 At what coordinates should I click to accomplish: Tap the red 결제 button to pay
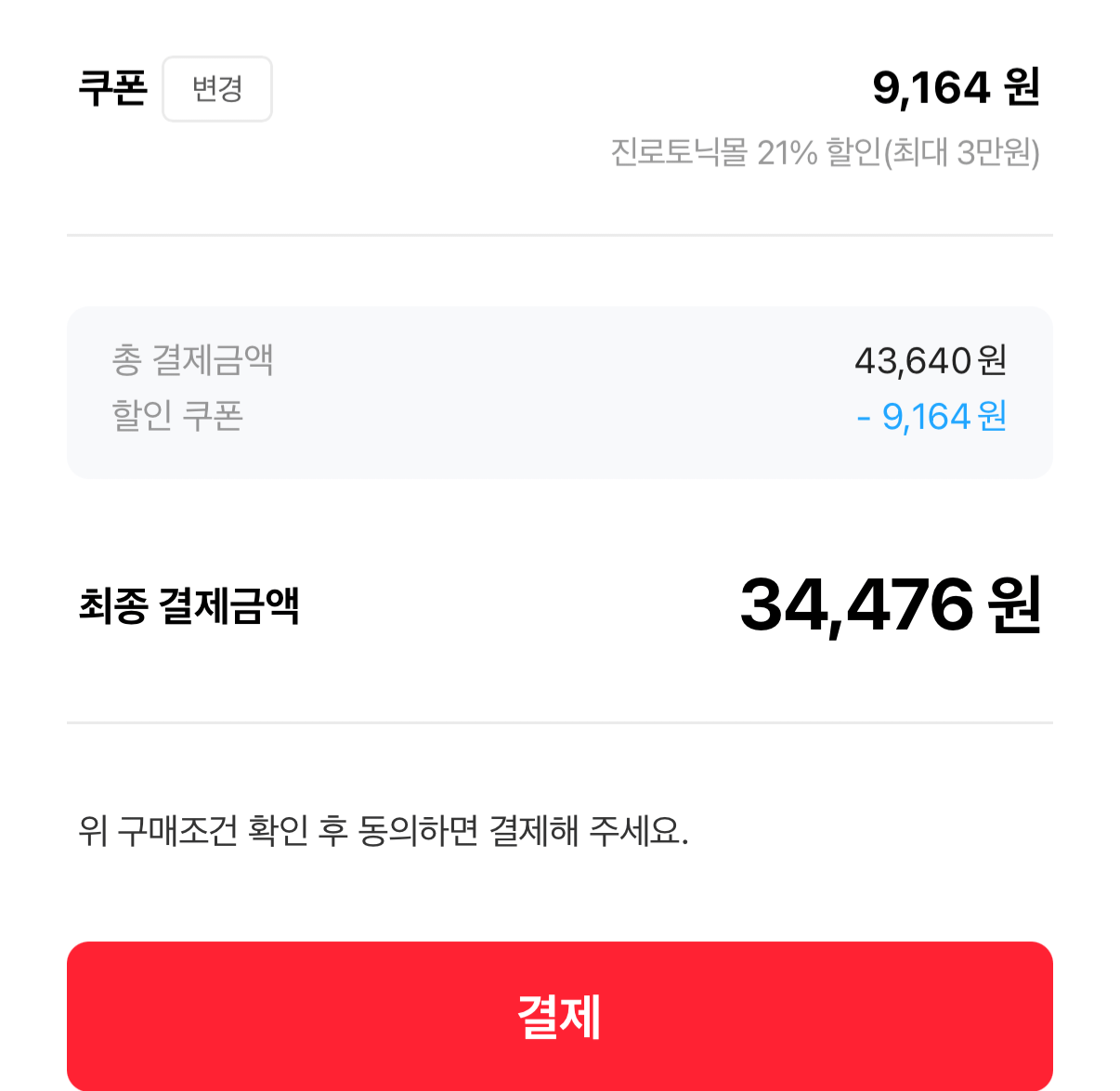tap(559, 1016)
